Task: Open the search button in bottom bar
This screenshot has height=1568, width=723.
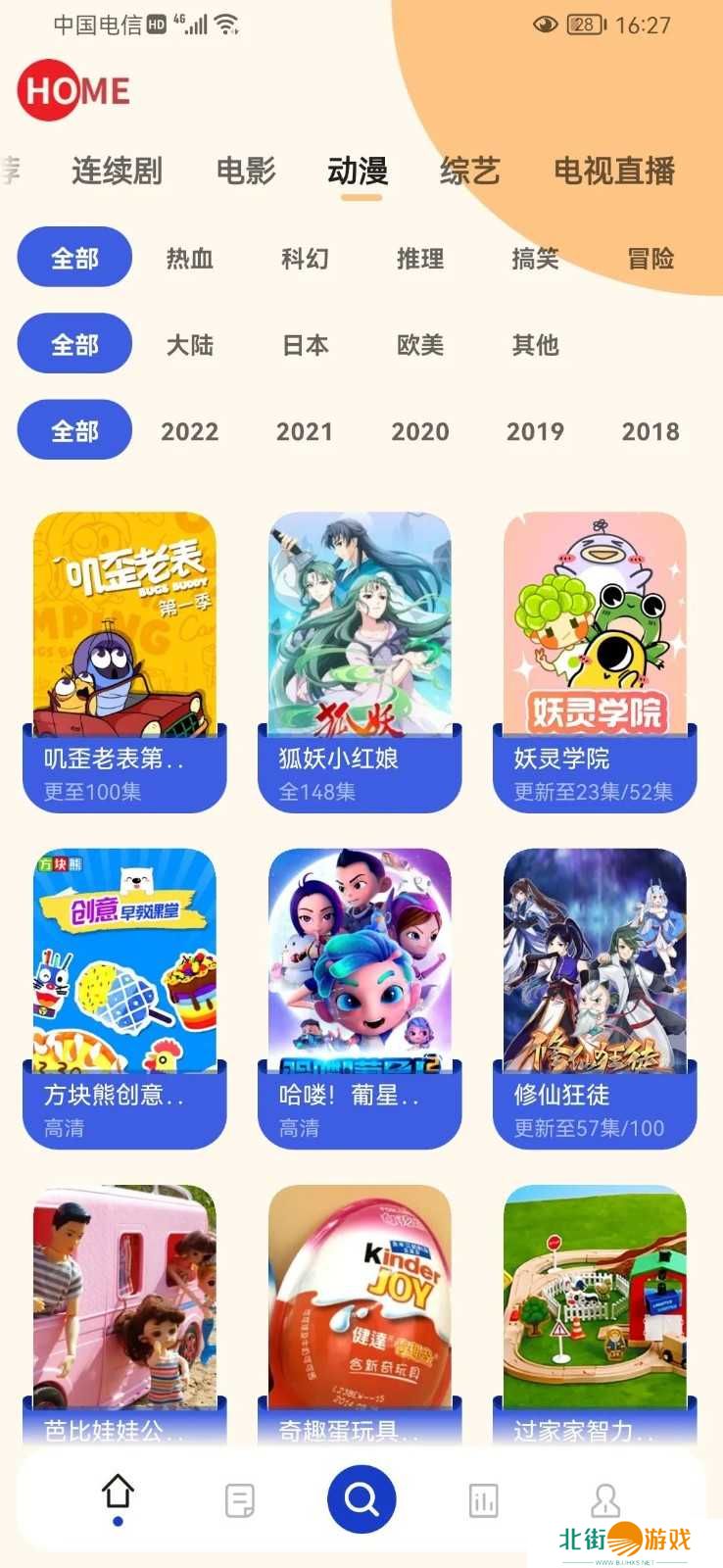Action: pyautogui.click(x=361, y=1498)
